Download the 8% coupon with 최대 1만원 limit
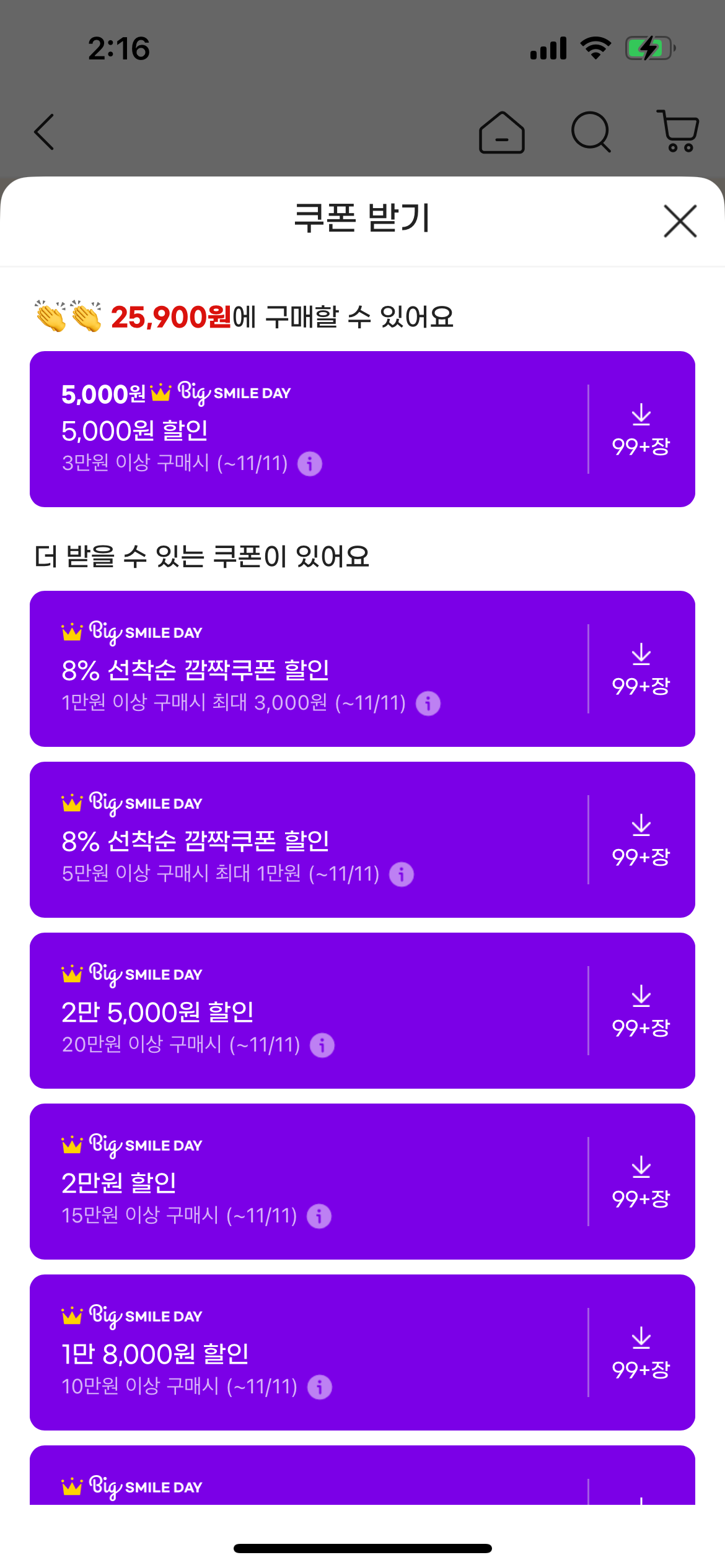Screen dimensions: 725x1568 point(641,840)
